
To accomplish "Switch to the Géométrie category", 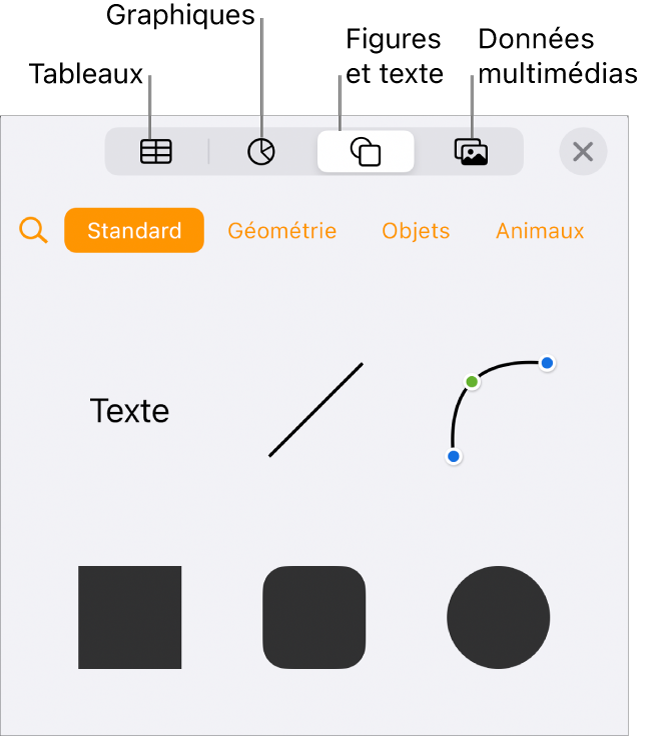I will [x=282, y=231].
